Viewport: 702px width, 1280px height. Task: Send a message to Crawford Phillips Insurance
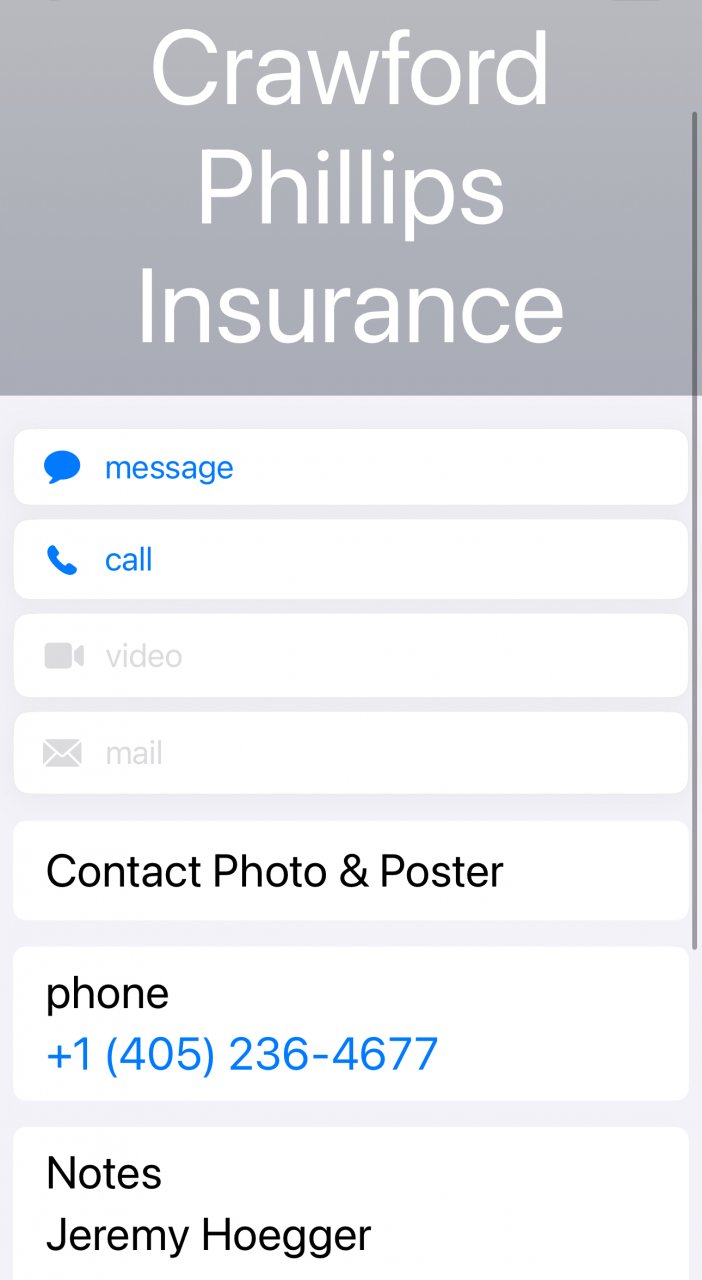168,467
